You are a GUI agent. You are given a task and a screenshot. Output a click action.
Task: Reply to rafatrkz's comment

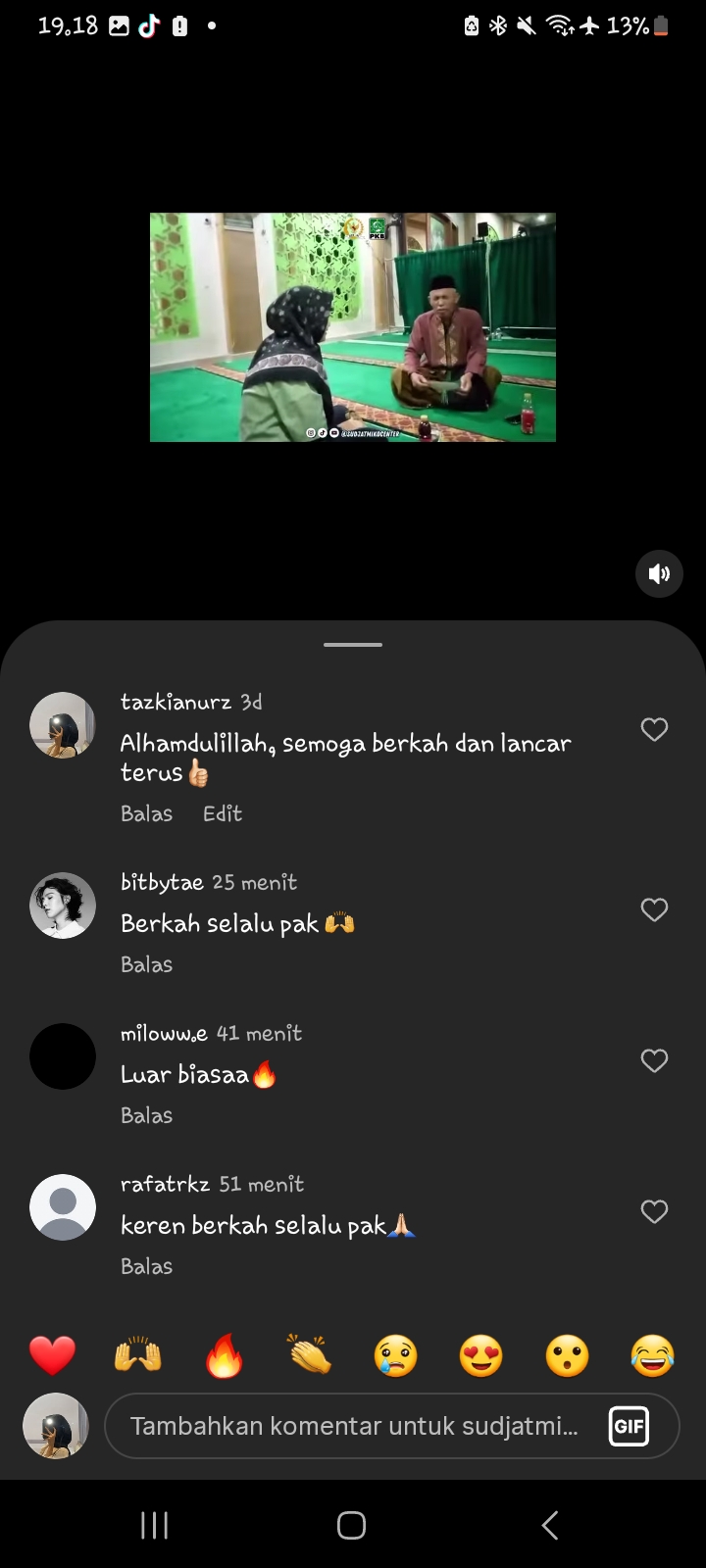[146, 1266]
